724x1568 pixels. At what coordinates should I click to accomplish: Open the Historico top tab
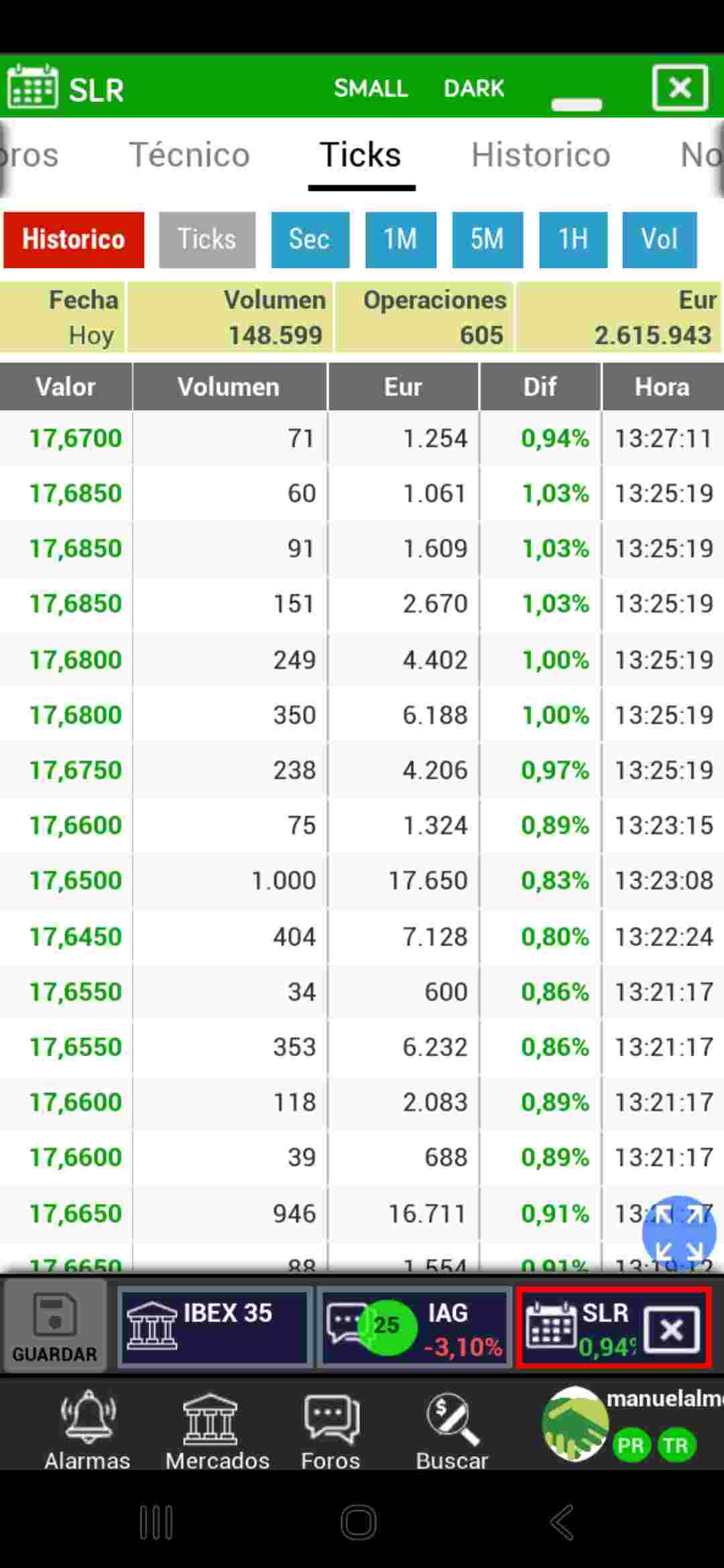coord(540,155)
